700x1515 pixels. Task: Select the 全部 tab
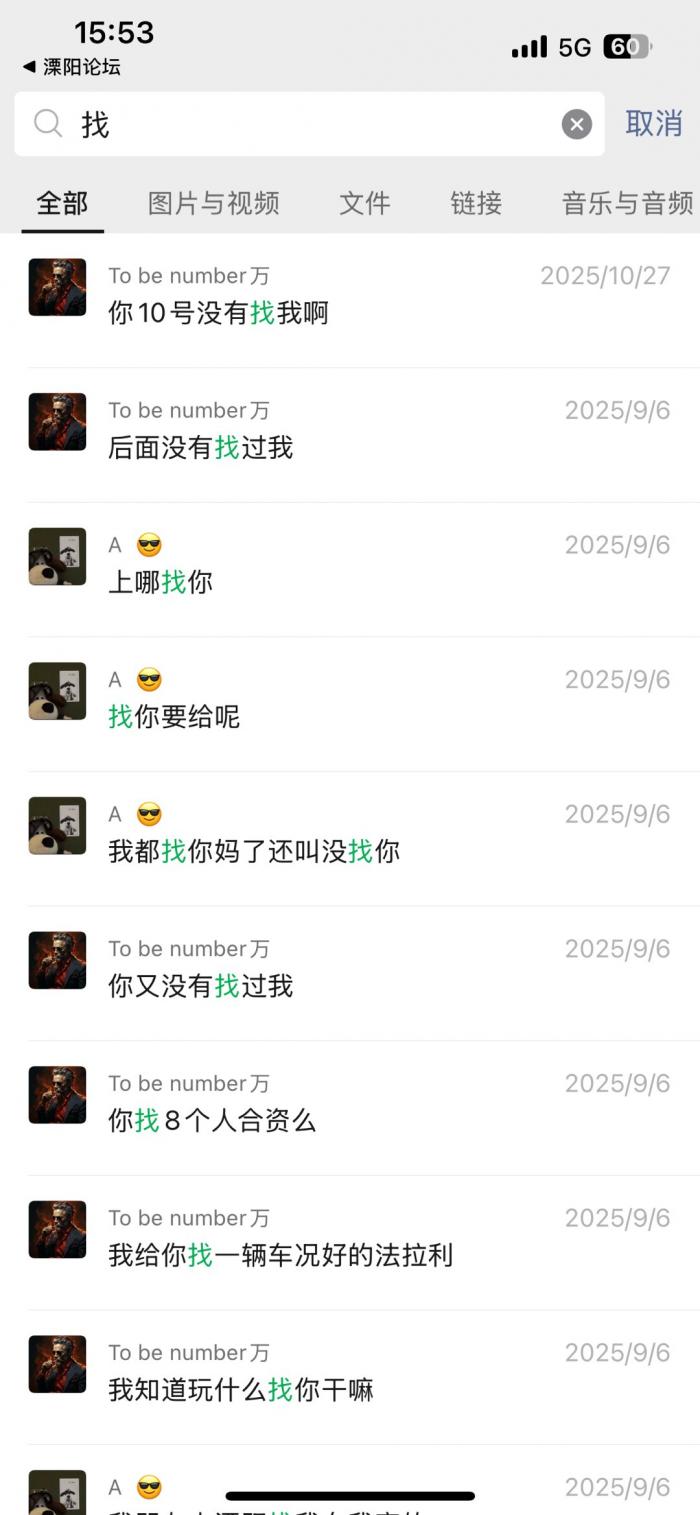(62, 203)
